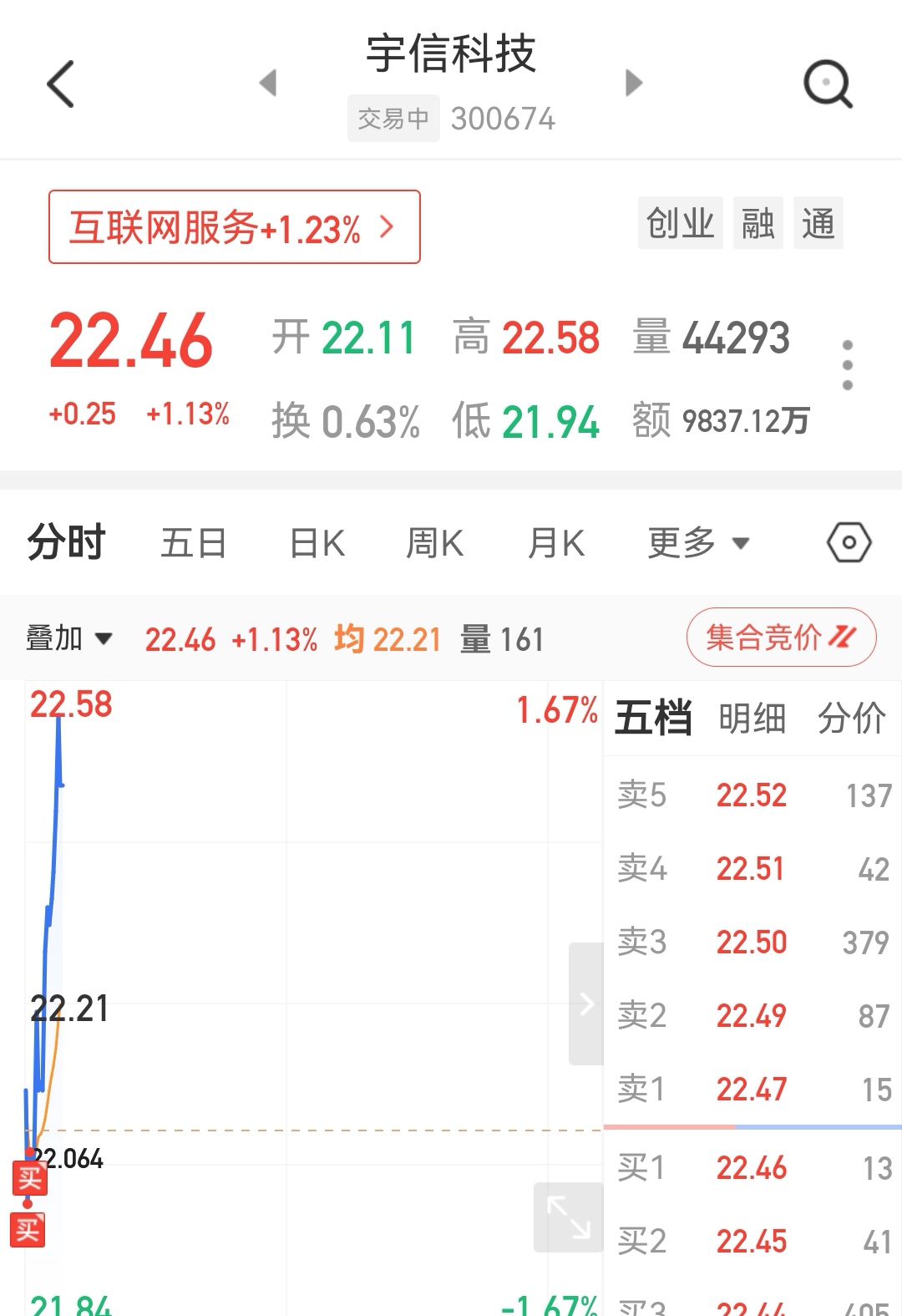Viewport: 902px width, 1316px height.
Task: Open chart settings hexagon icon
Action: pyautogui.click(x=849, y=543)
